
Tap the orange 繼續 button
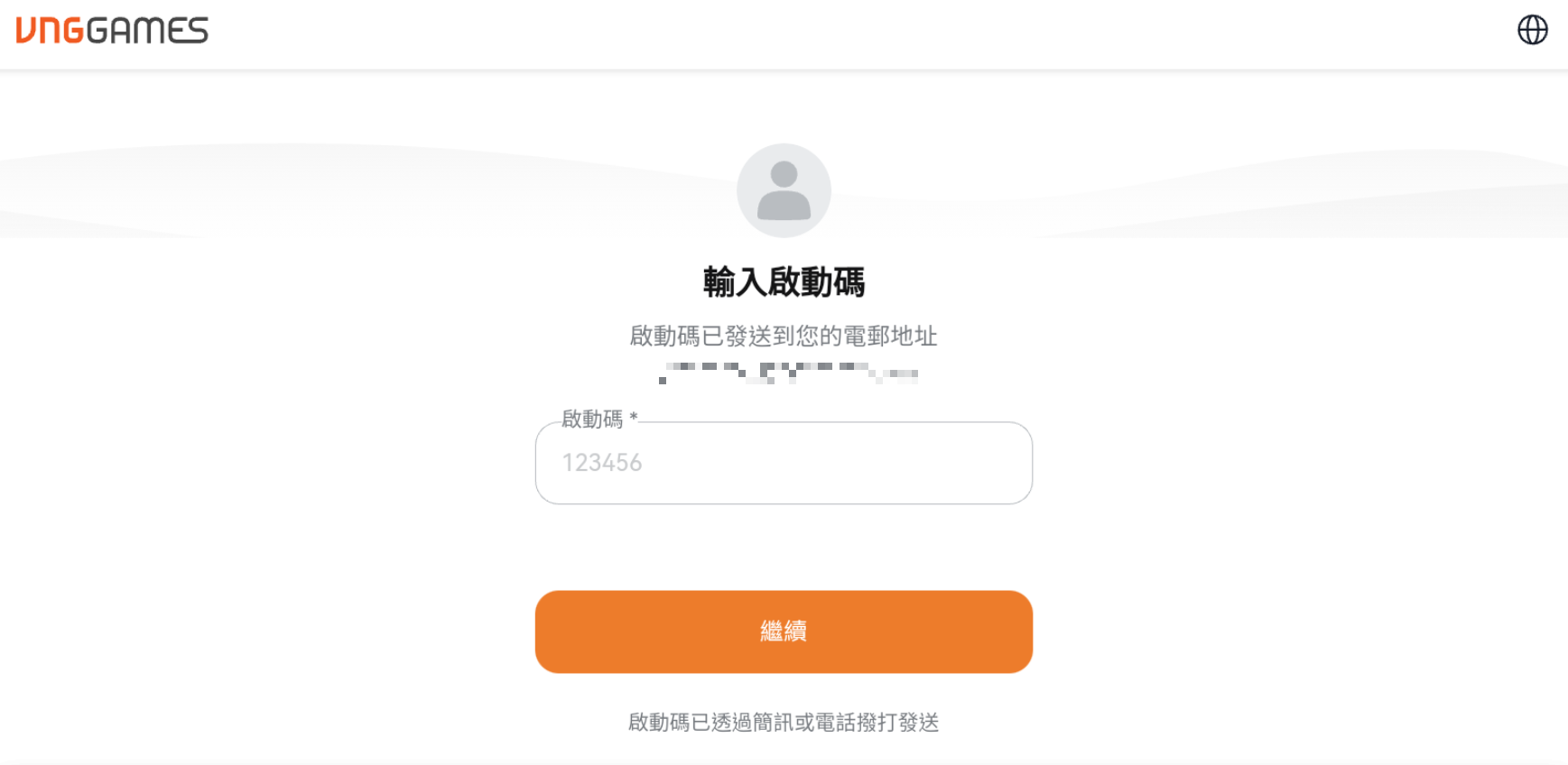click(x=784, y=631)
